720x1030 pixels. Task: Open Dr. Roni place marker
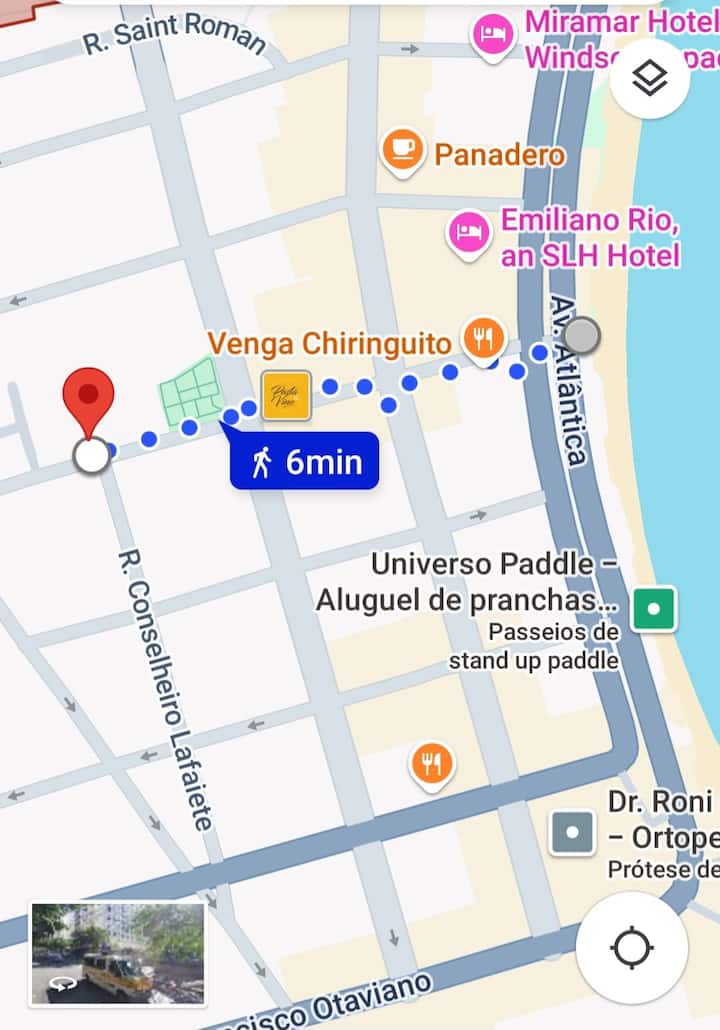573,831
